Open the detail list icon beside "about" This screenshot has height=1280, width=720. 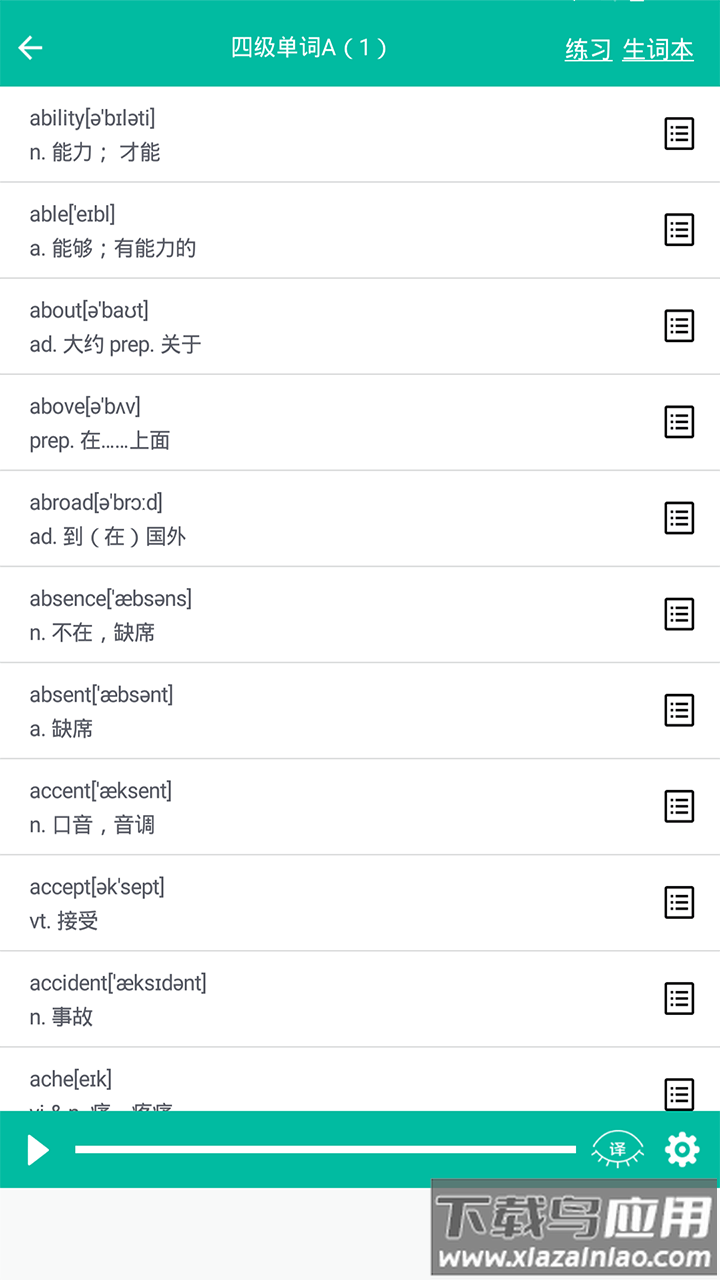click(x=678, y=325)
